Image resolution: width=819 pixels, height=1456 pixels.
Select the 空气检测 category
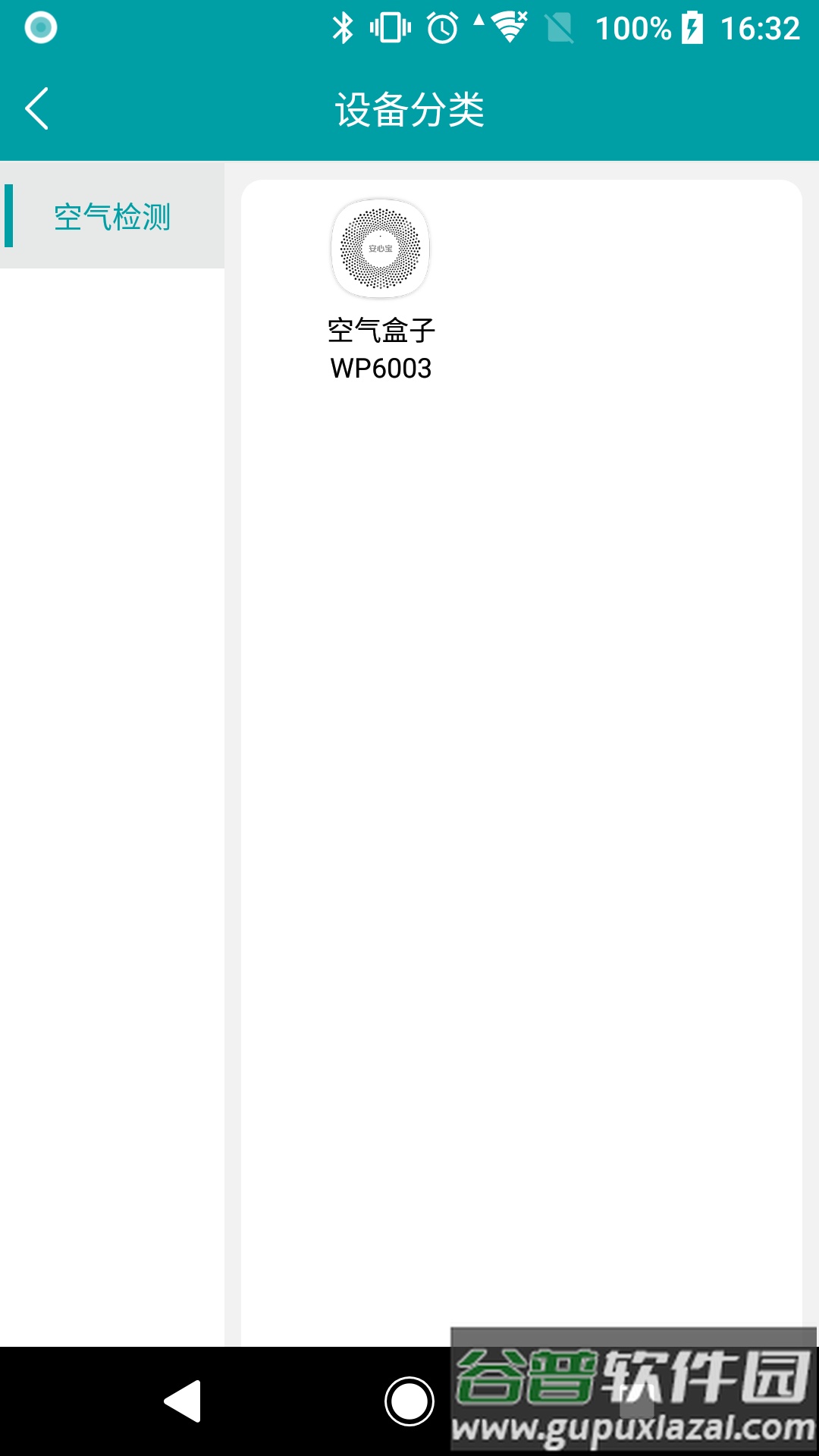[112, 216]
